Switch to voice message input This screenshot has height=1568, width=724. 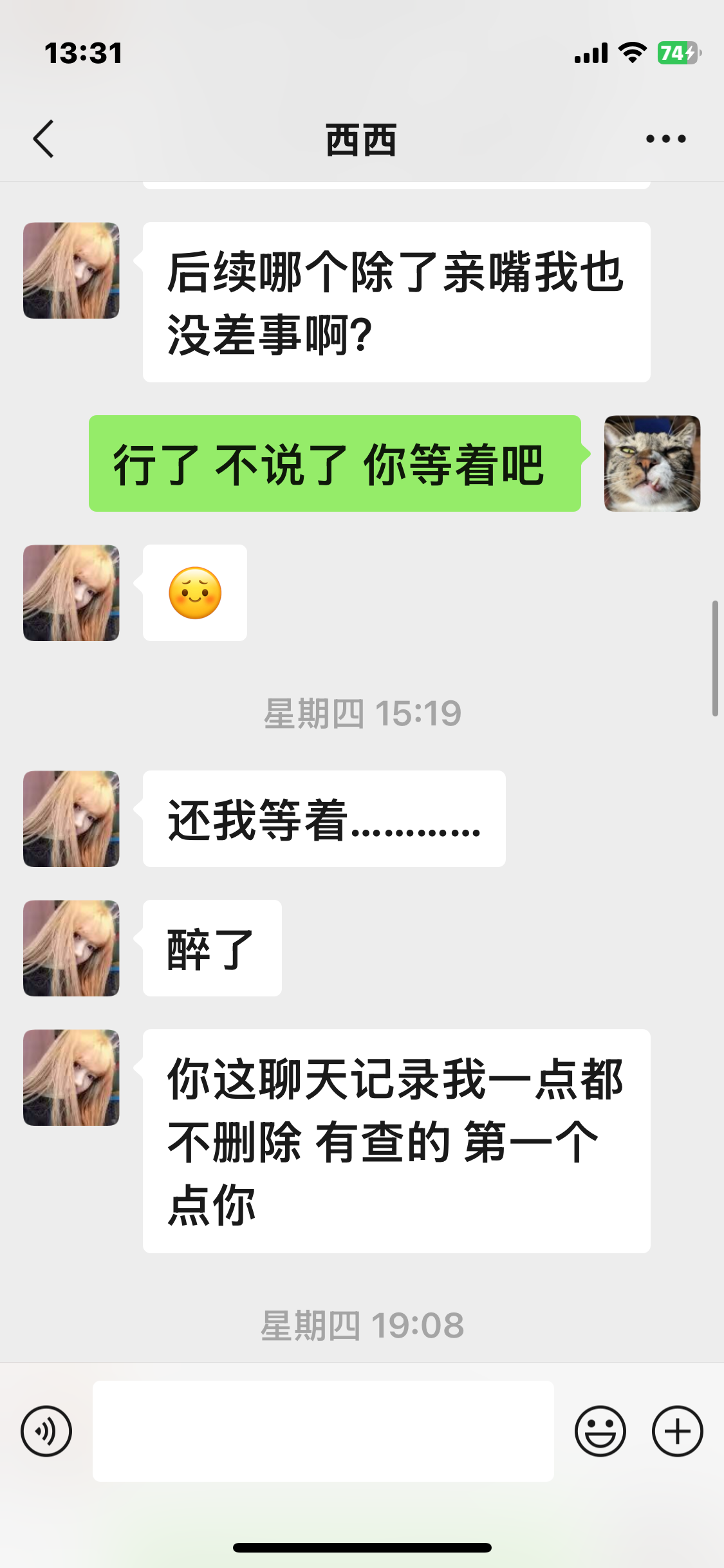pos(46,1431)
